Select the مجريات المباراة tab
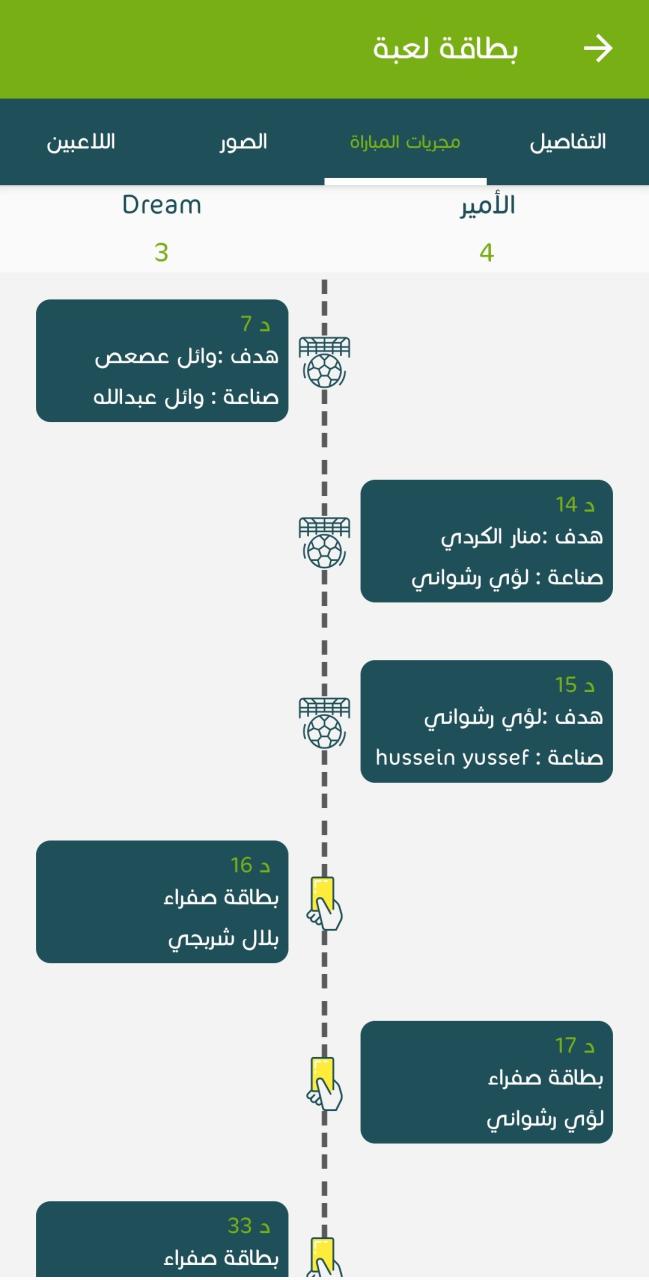 point(405,142)
